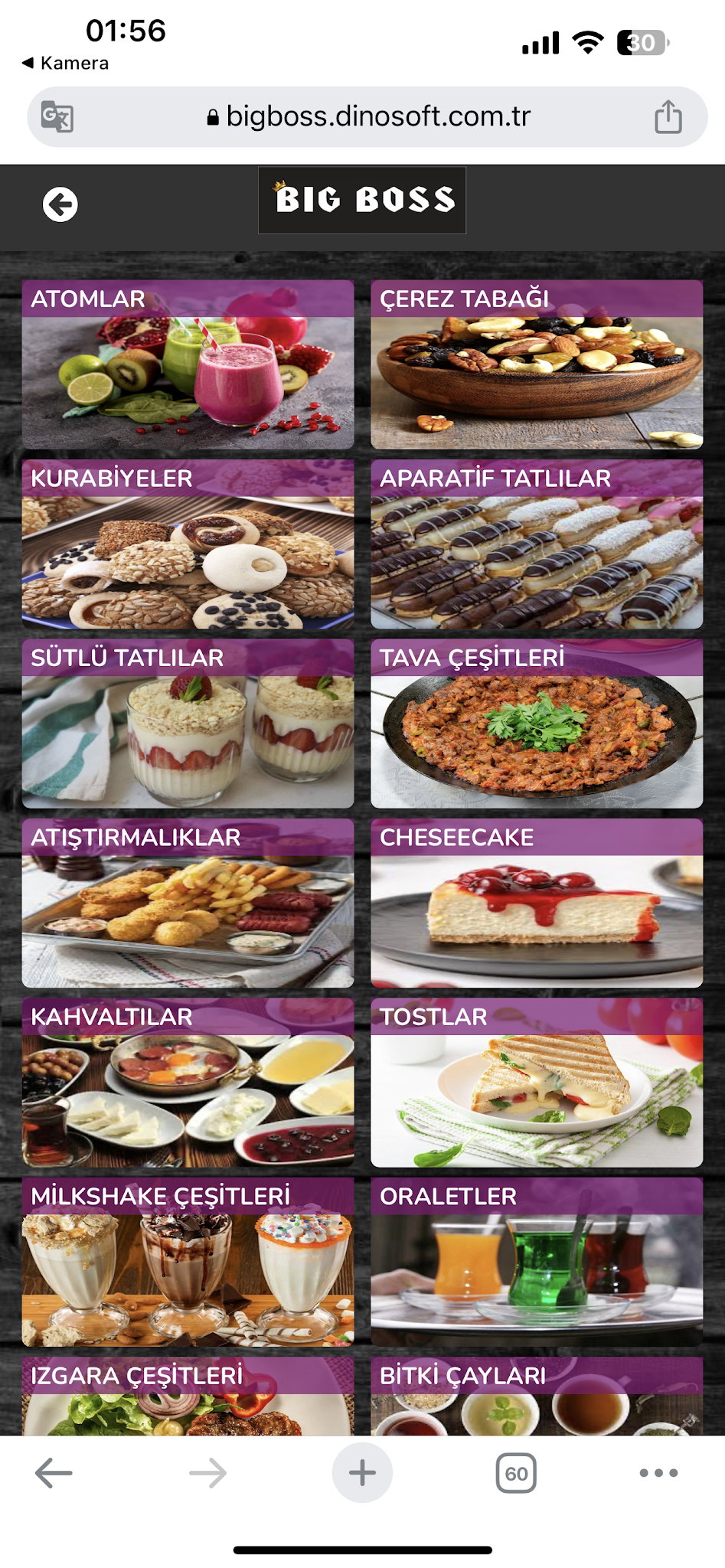Open the ÇEREZ TABAĞI category
Image resolution: width=725 pixels, height=1568 pixels.
(537, 364)
